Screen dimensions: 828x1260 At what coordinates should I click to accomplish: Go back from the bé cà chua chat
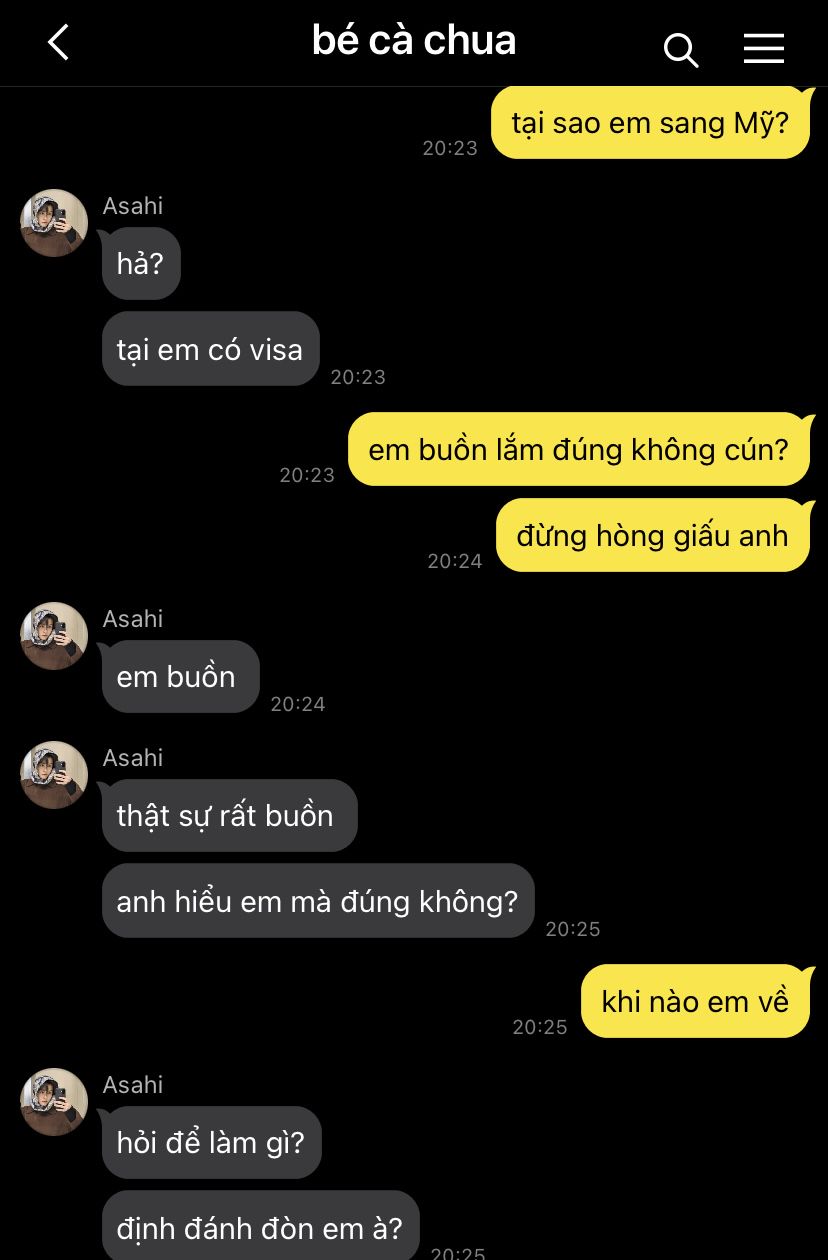(59, 43)
